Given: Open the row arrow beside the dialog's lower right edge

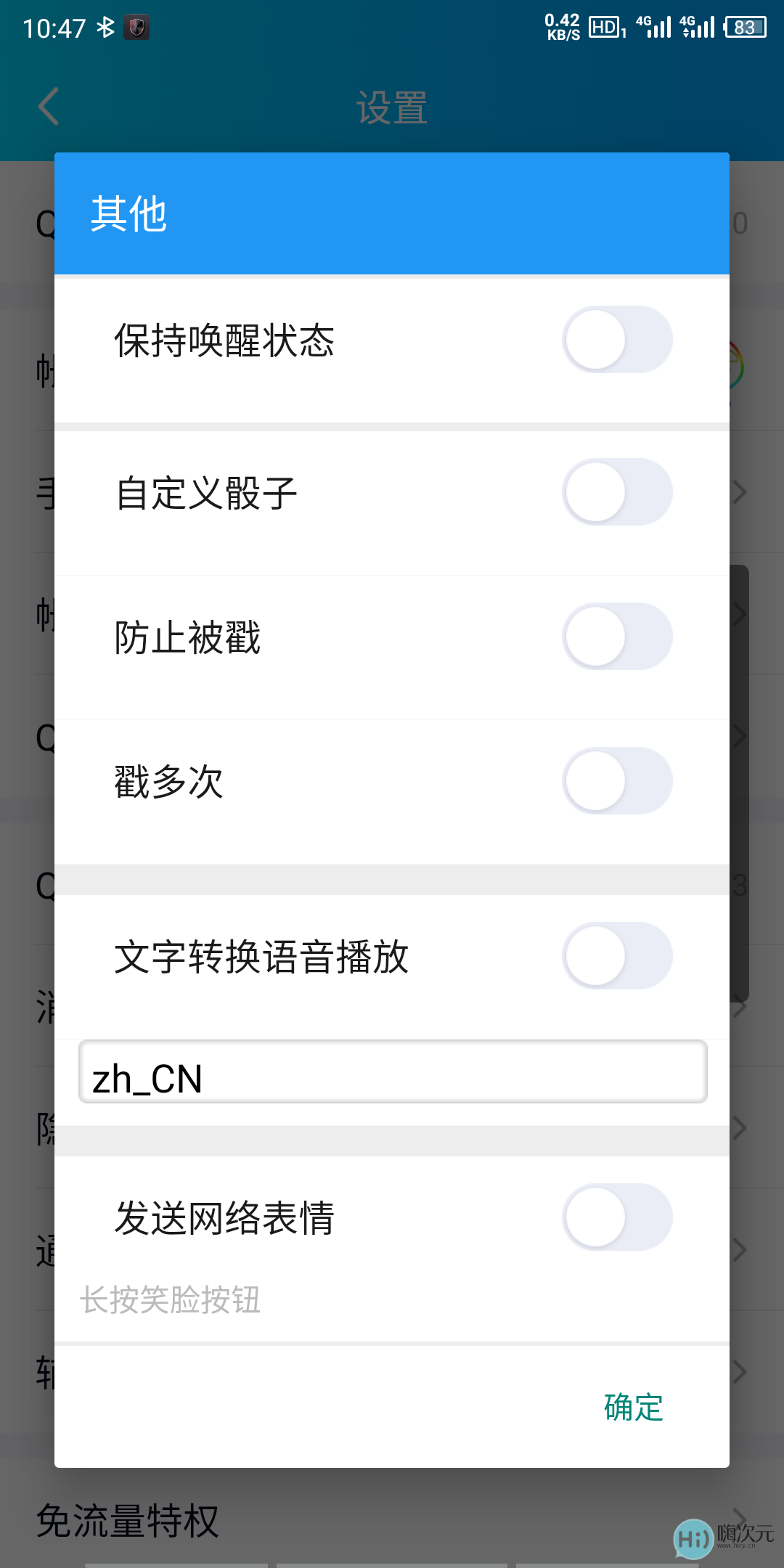Looking at the screenshot, I should click(x=739, y=1371).
